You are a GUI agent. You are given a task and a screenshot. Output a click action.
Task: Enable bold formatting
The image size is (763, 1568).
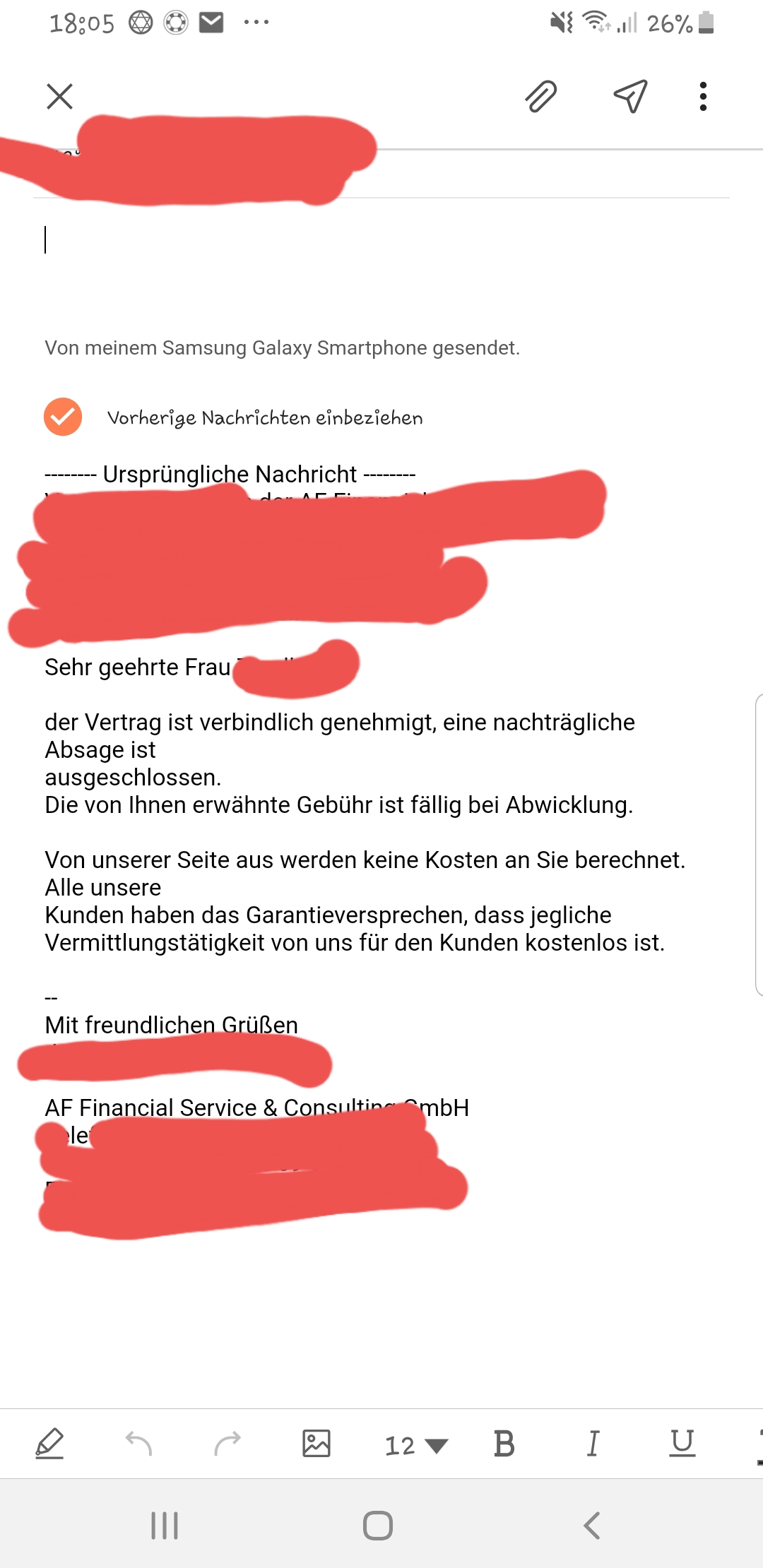(x=504, y=1444)
